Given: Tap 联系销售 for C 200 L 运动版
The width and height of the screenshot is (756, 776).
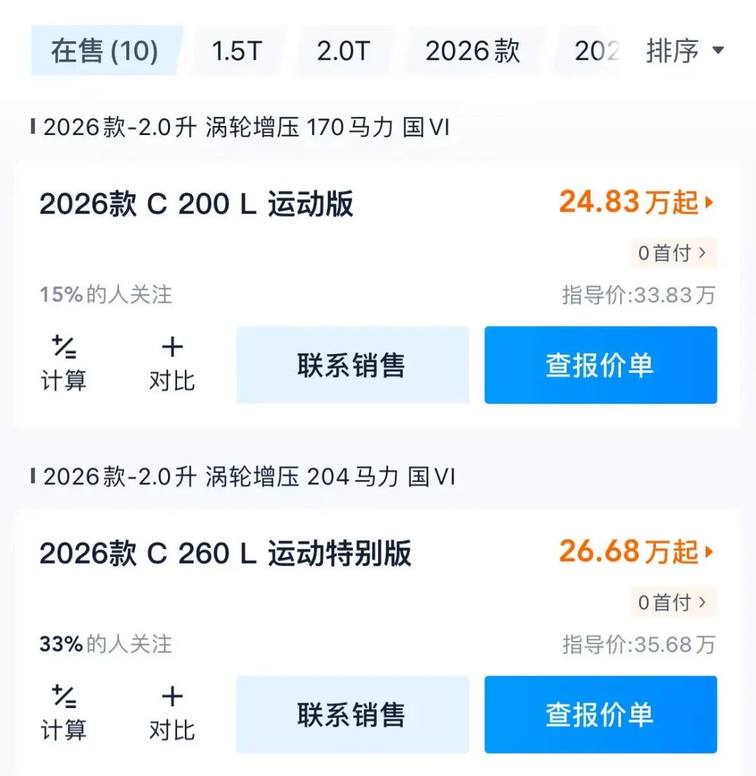Looking at the screenshot, I should point(352,365).
